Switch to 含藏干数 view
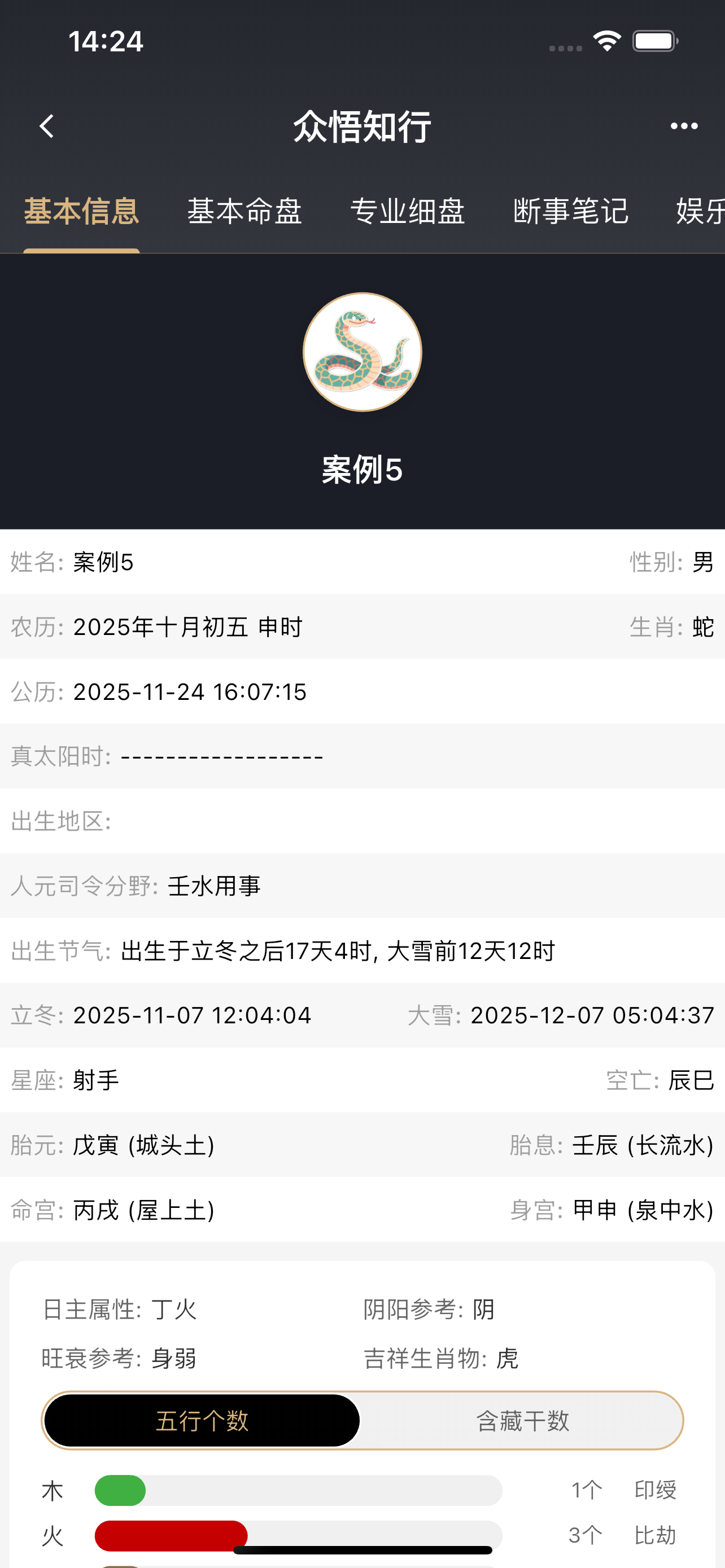Image resolution: width=725 pixels, height=1568 pixels. point(522,1421)
